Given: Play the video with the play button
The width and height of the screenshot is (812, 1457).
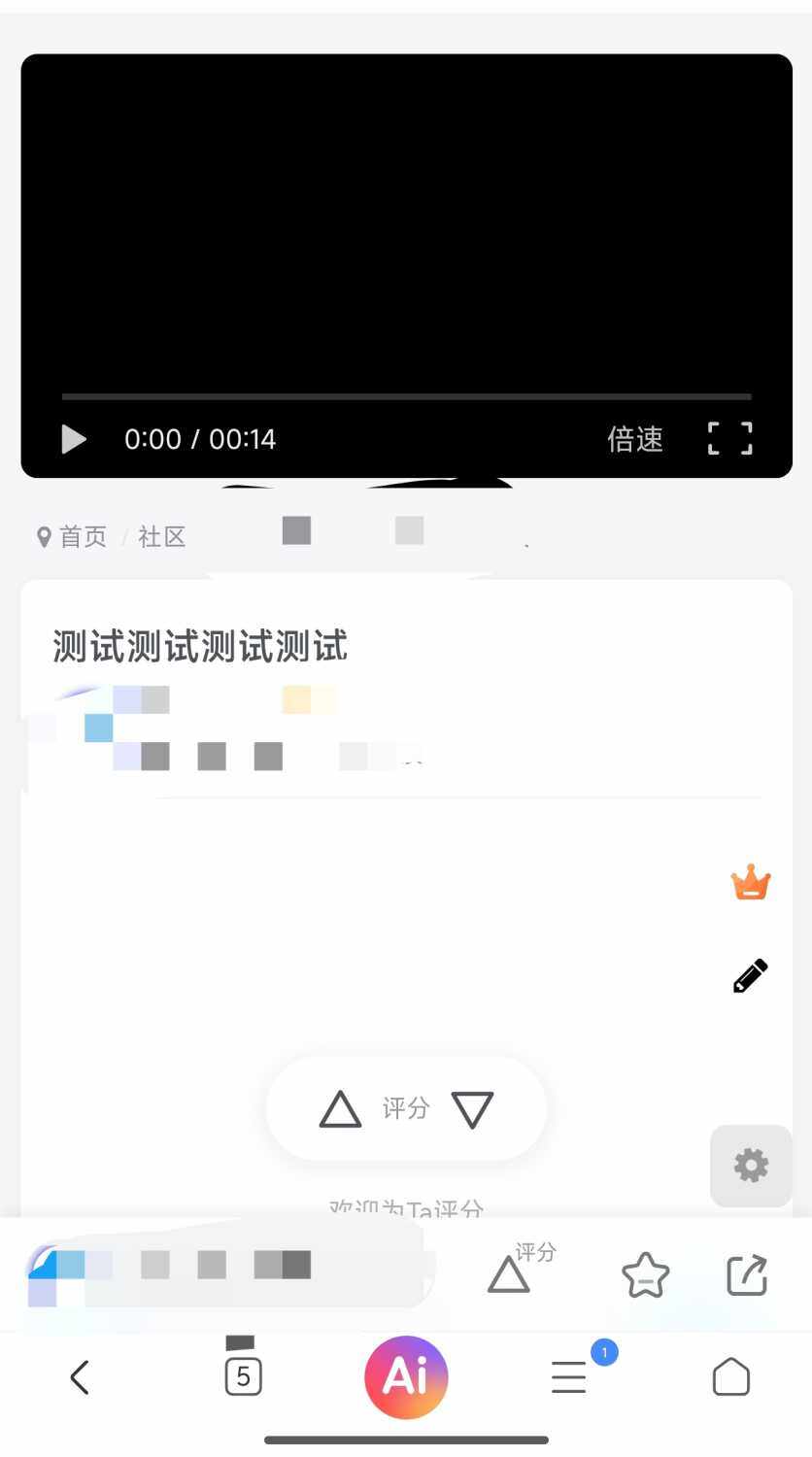Looking at the screenshot, I should pos(74,439).
